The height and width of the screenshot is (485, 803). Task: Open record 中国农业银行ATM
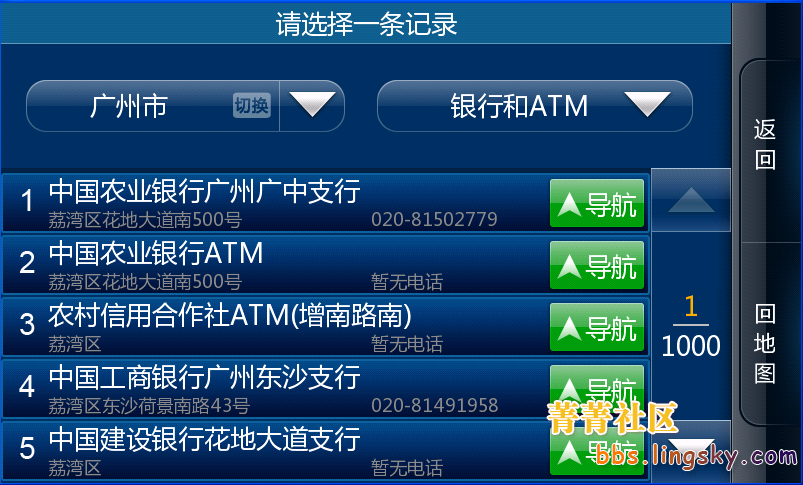pyautogui.click(x=280, y=265)
